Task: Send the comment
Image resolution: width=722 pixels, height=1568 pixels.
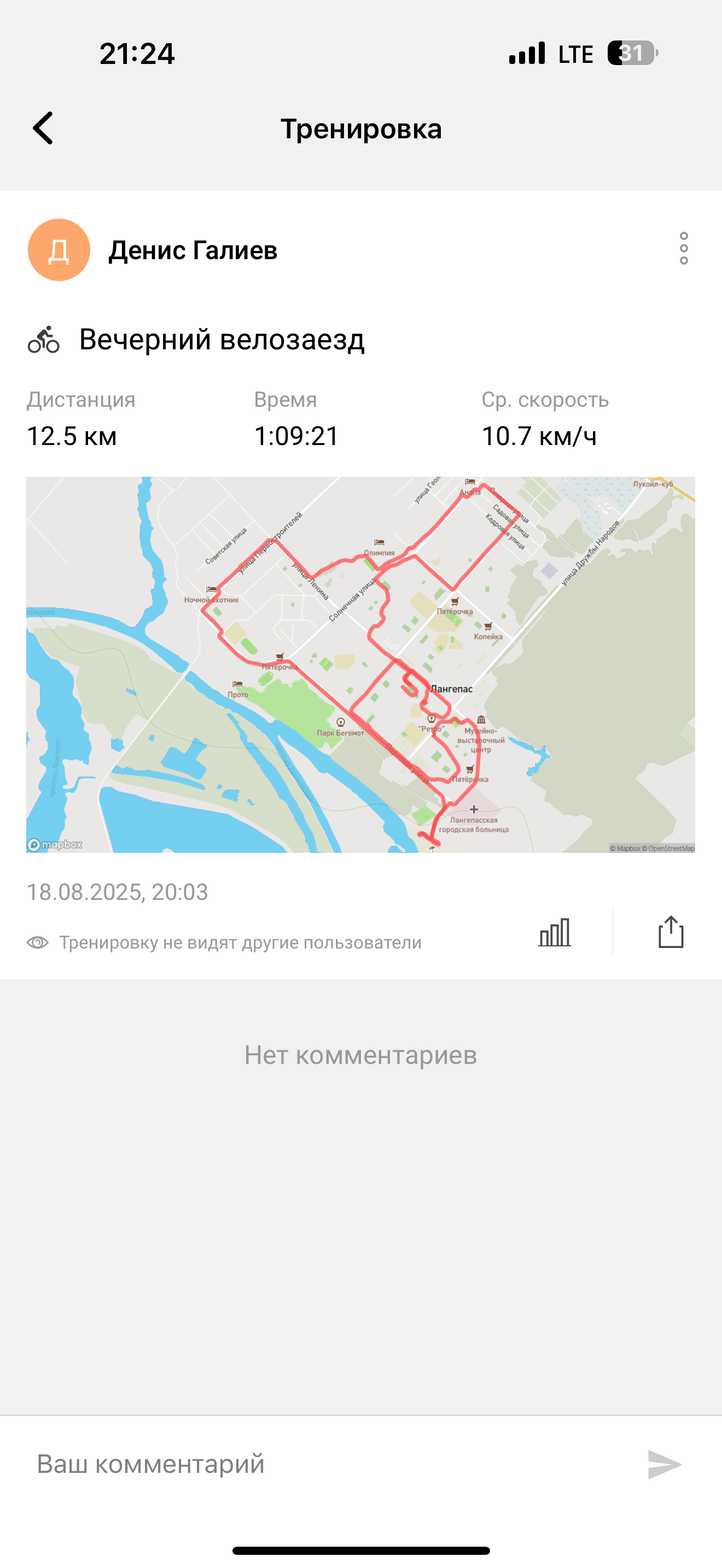Action: (665, 1464)
